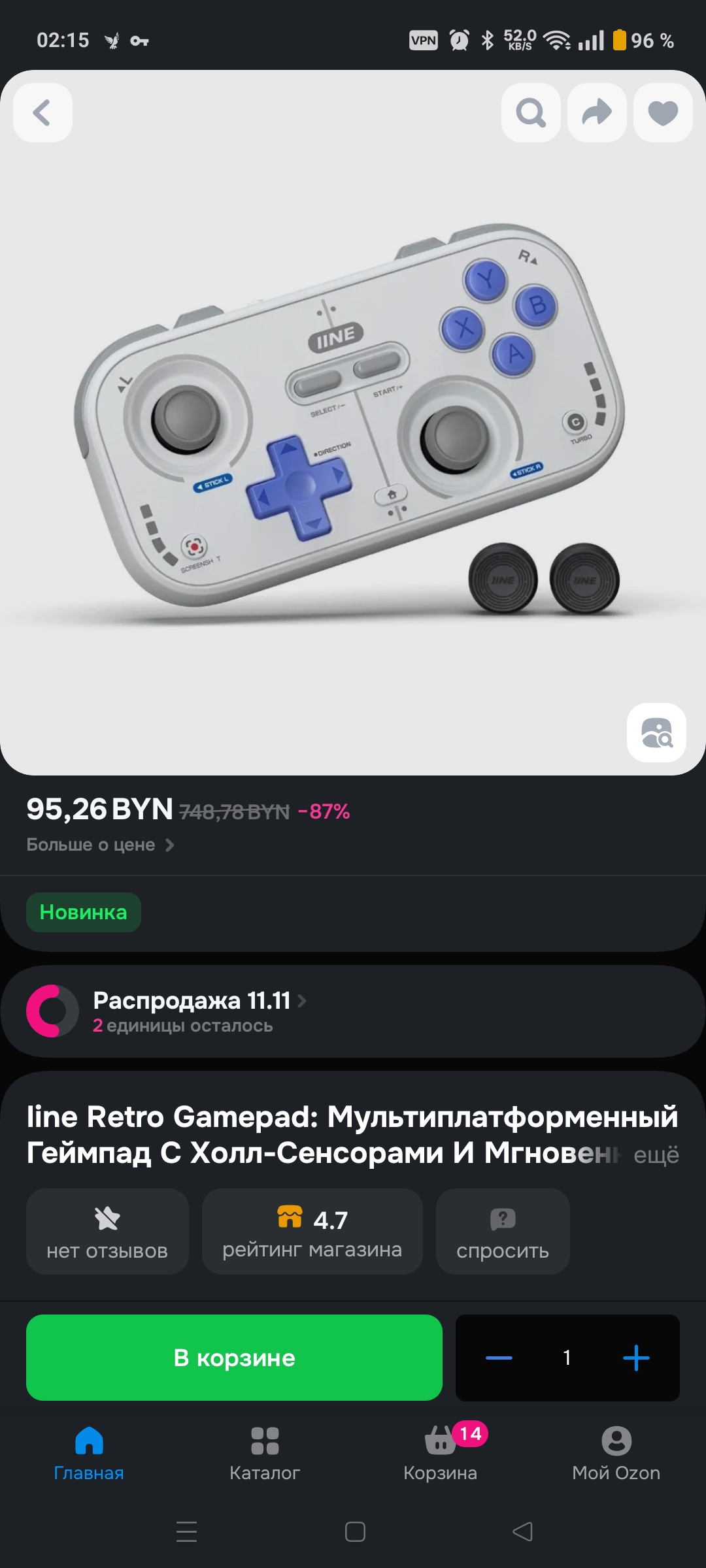This screenshot has width=706, height=1568.
Task: Share this gamepad product
Action: click(x=597, y=112)
